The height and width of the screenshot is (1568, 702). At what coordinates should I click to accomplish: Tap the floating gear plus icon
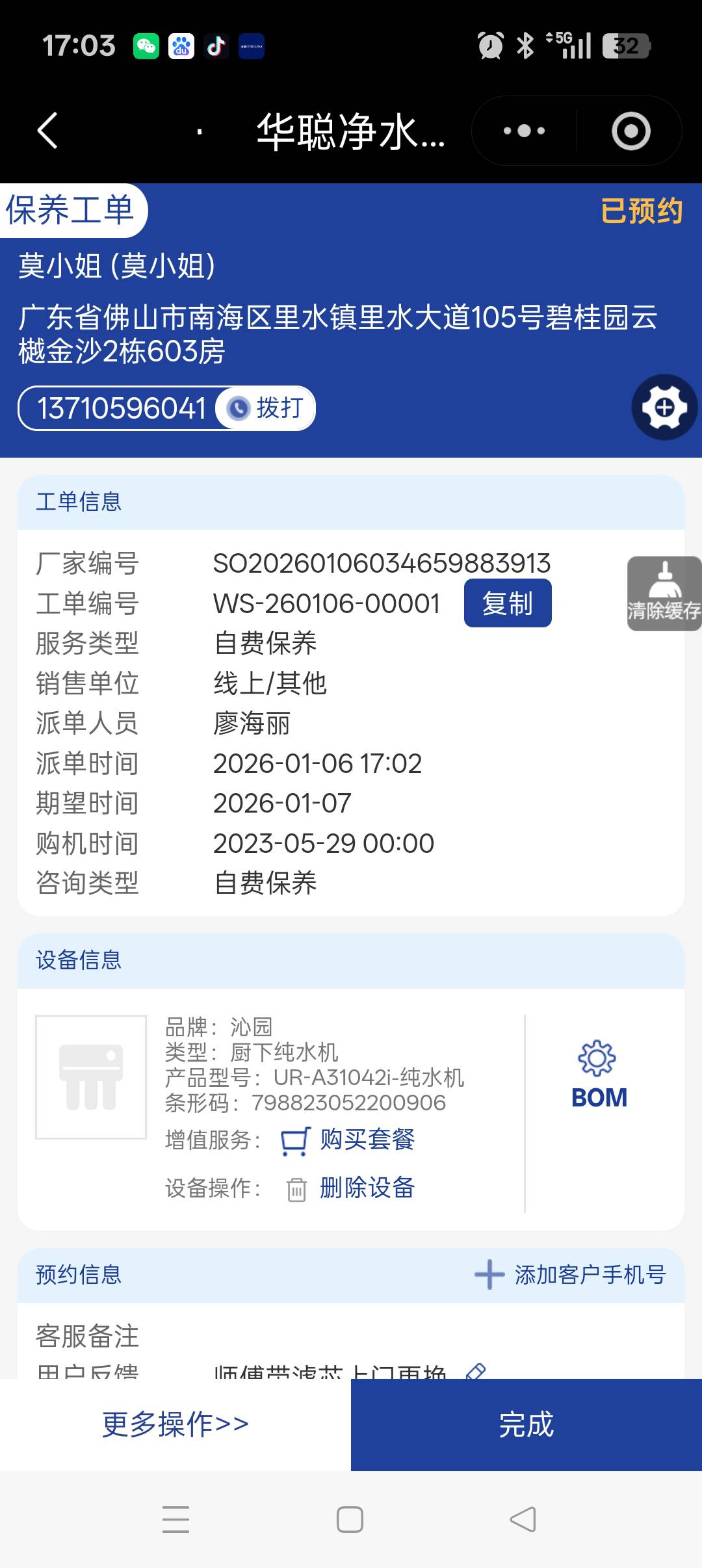tap(664, 408)
